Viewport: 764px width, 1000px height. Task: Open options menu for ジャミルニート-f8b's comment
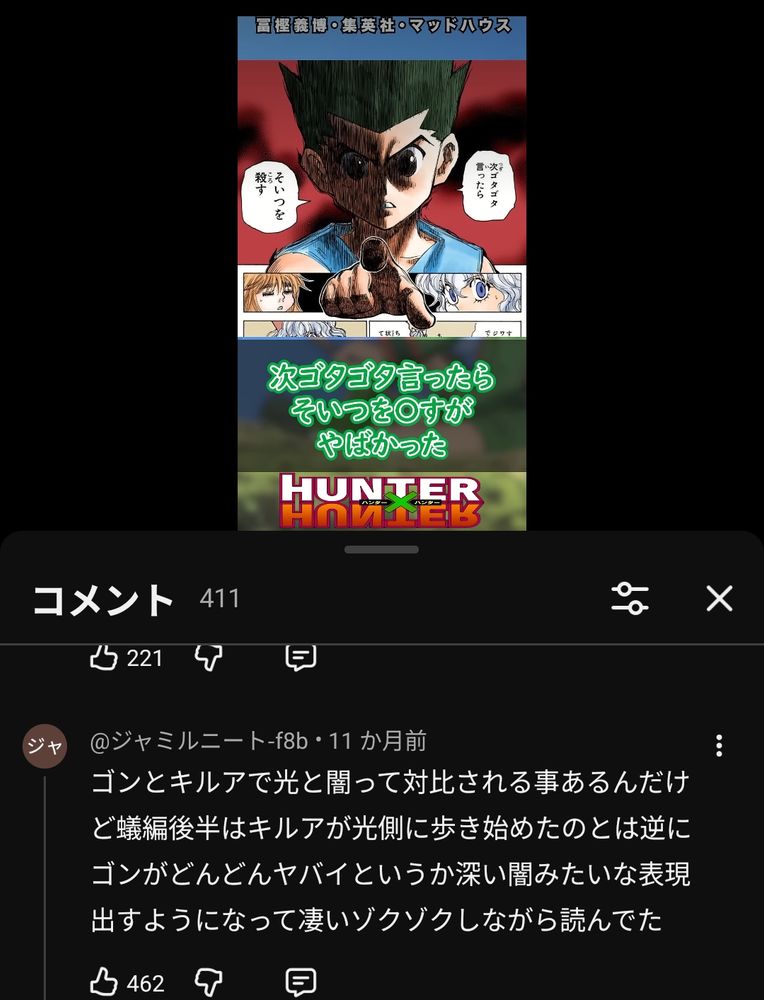(x=719, y=745)
